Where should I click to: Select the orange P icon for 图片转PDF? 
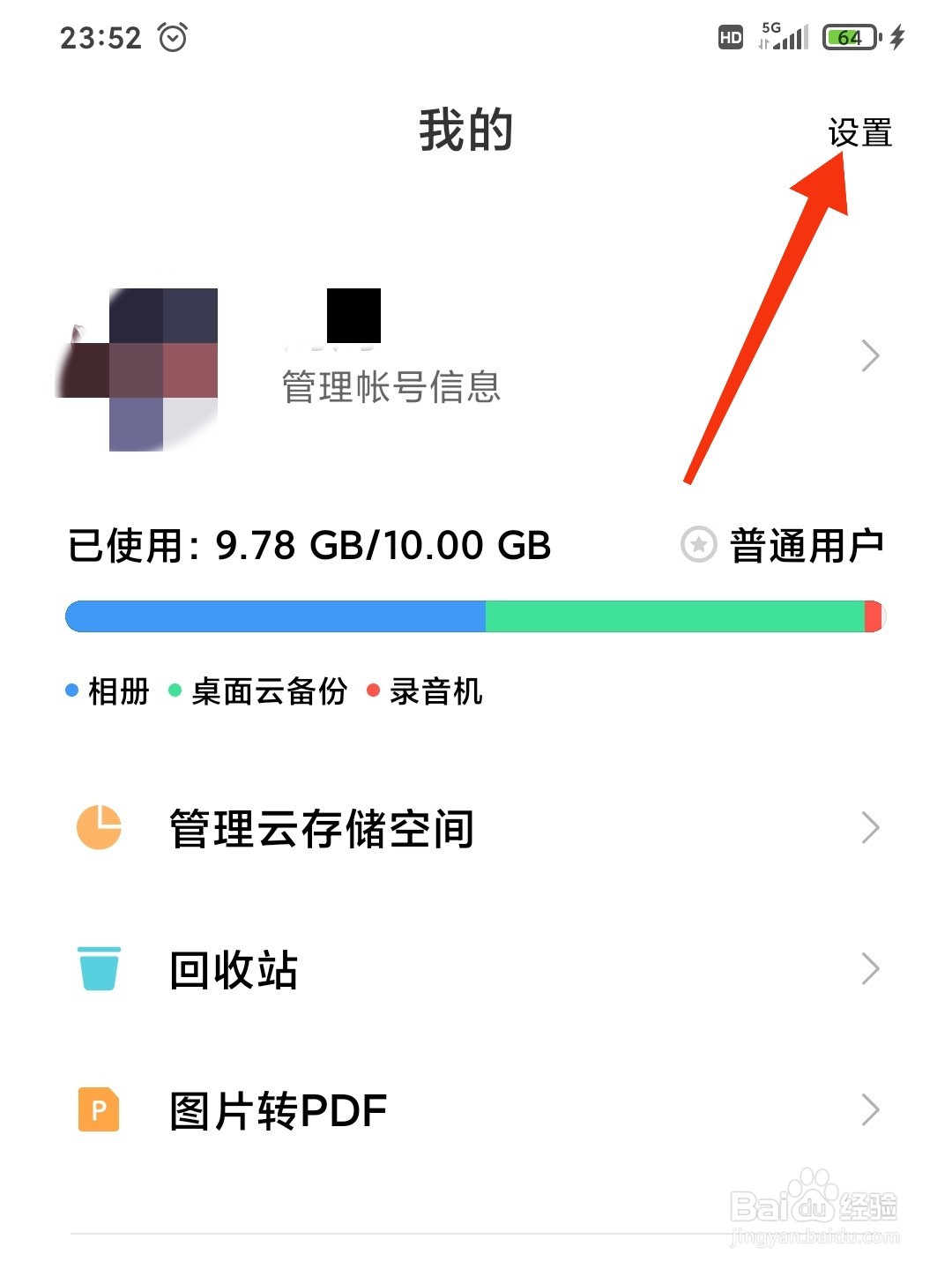pos(97,1109)
